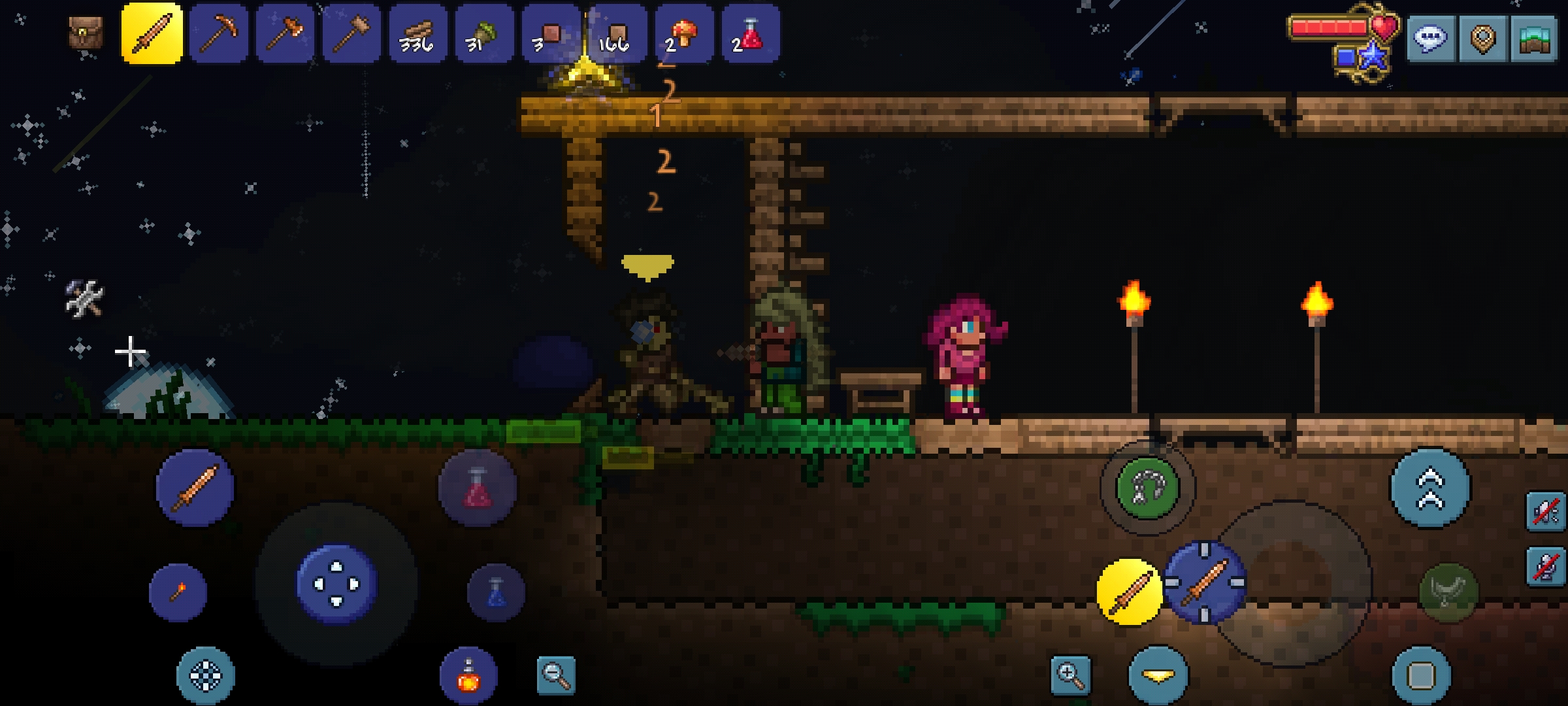Tap the quick buff potion button
1568x706 pixels.
468,676
